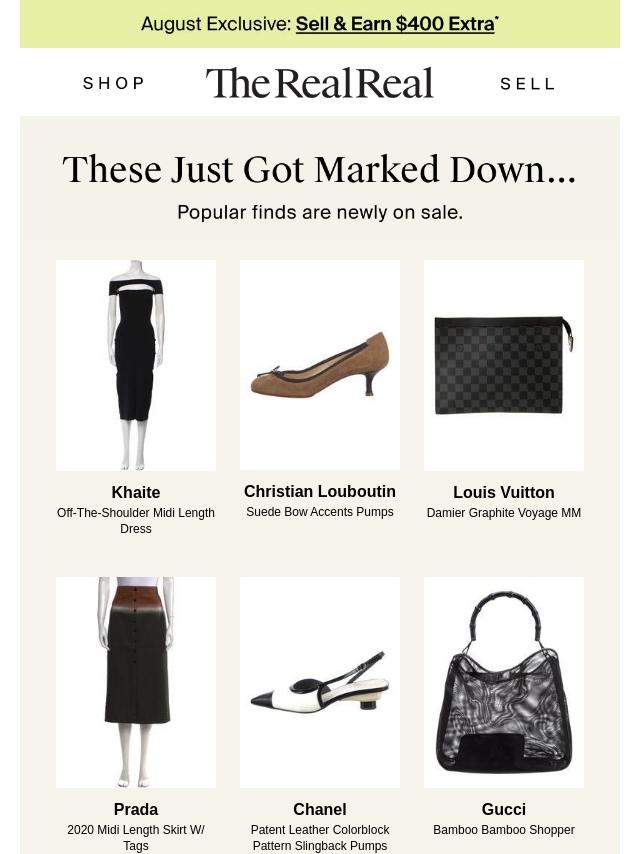Open Louis Vuitton Damier Graphite Voyage MM
Screen dimensions: 640x854
(504, 366)
